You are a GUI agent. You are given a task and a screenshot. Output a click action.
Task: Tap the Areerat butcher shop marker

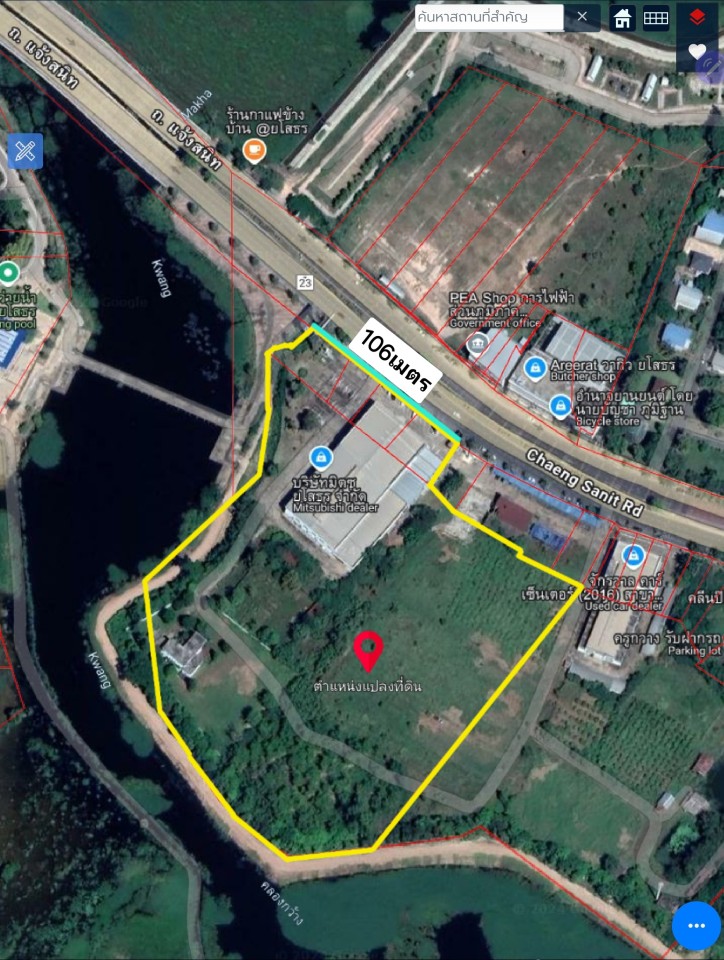tap(535, 368)
